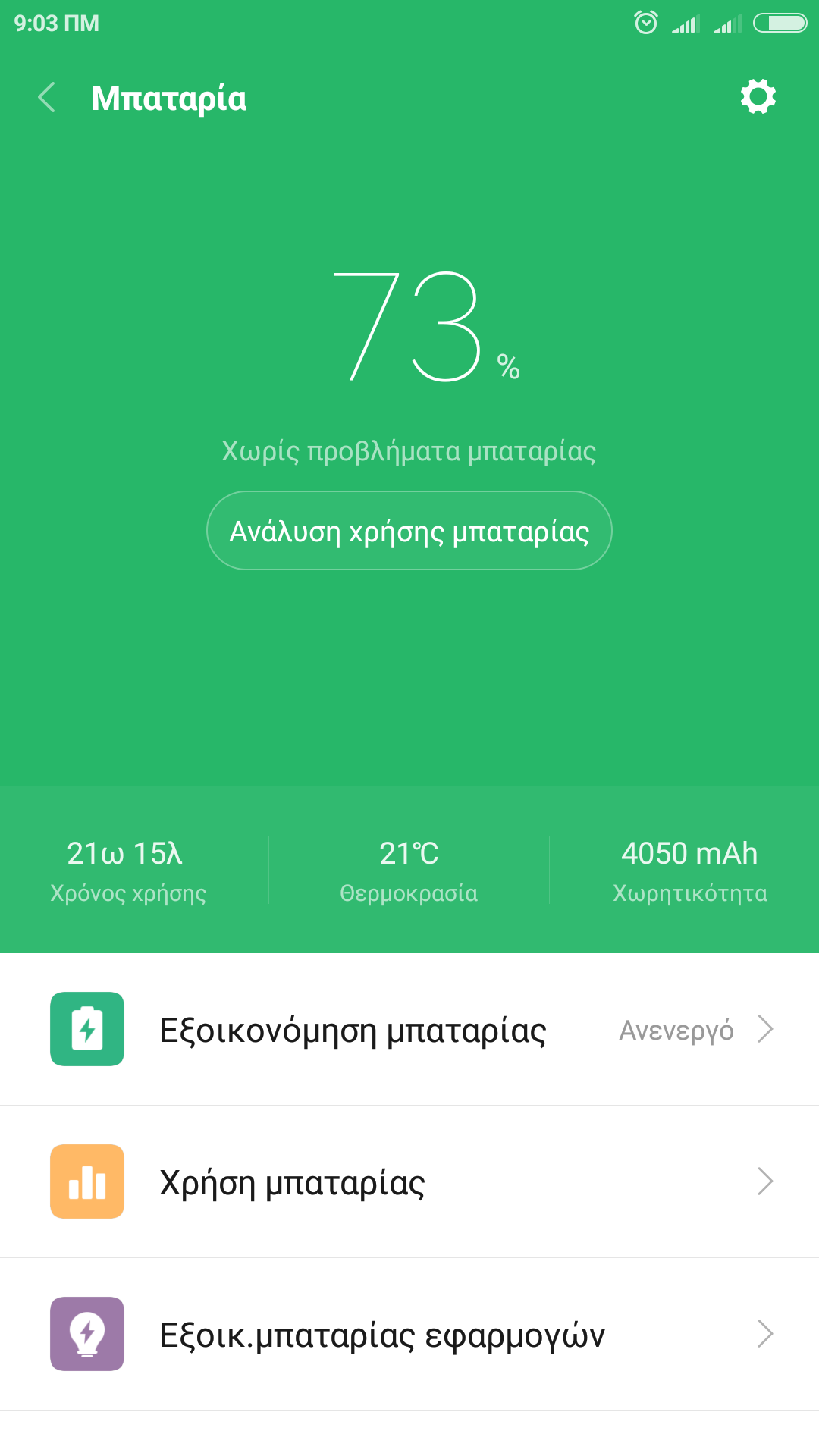The width and height of the screenshot is (819, 1456).
Task: Select Εξοικ.μπαταρίας εφαρμογών option
Action: click(409, 1334)
